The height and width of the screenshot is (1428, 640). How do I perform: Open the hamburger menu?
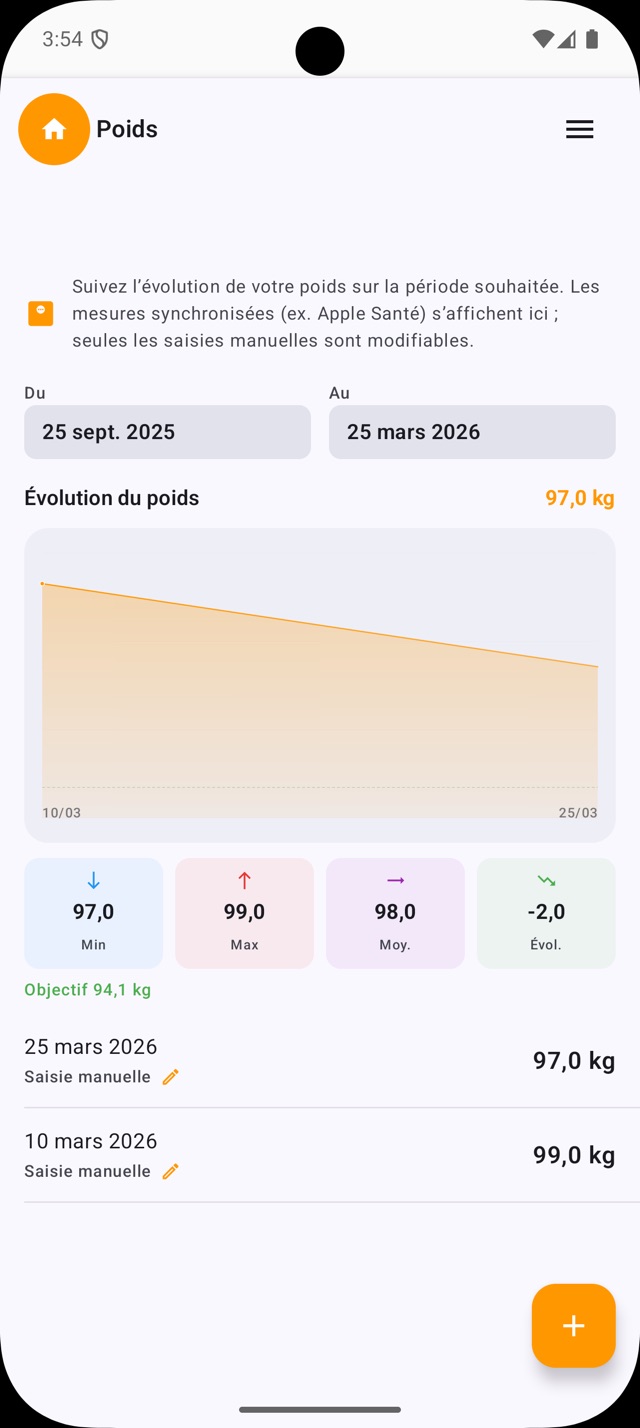[579, 129]
